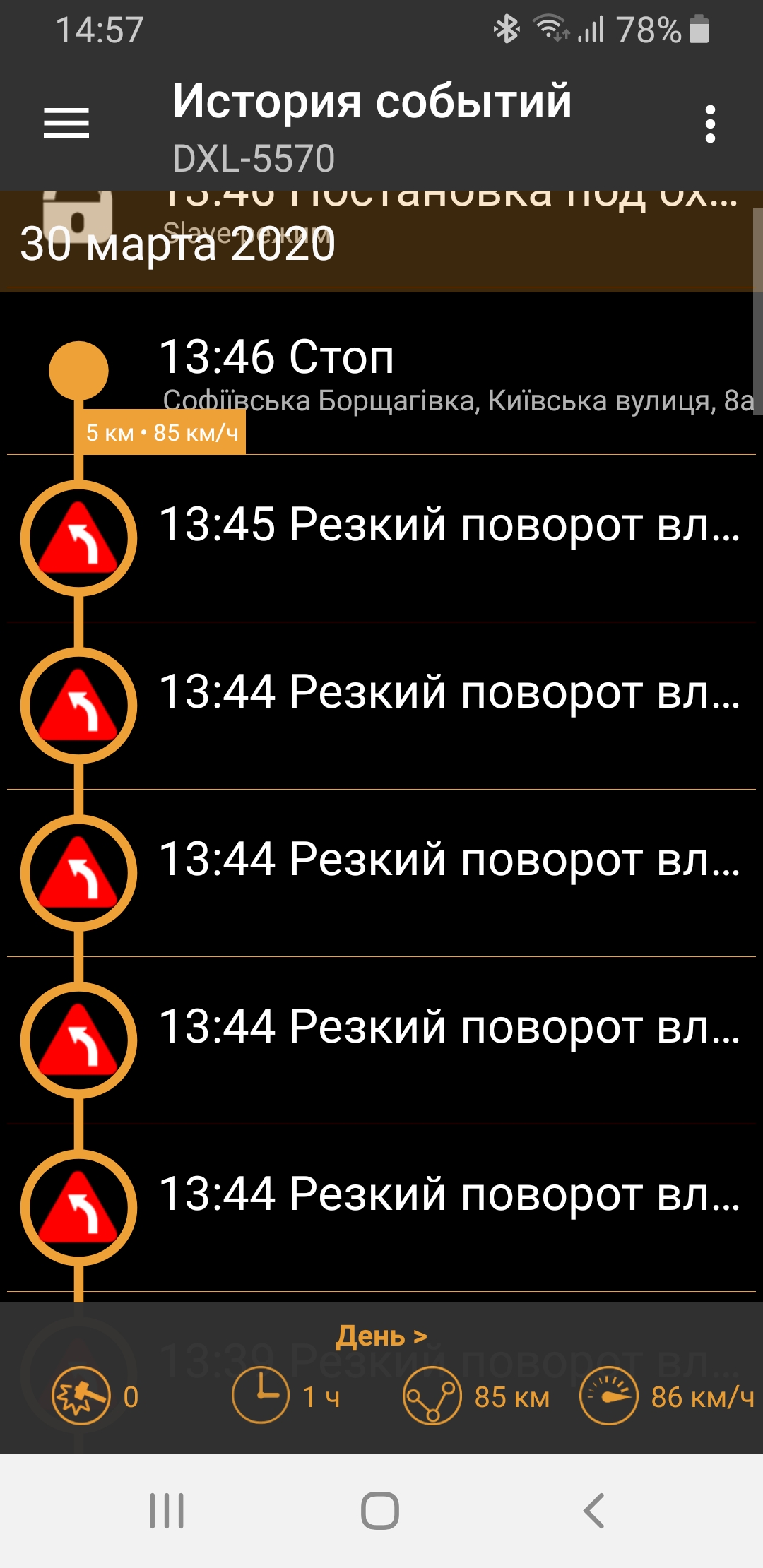Open the three-dot overflow menu
The height and width of the screenshot is (1568, 763).
click(710, 124)
